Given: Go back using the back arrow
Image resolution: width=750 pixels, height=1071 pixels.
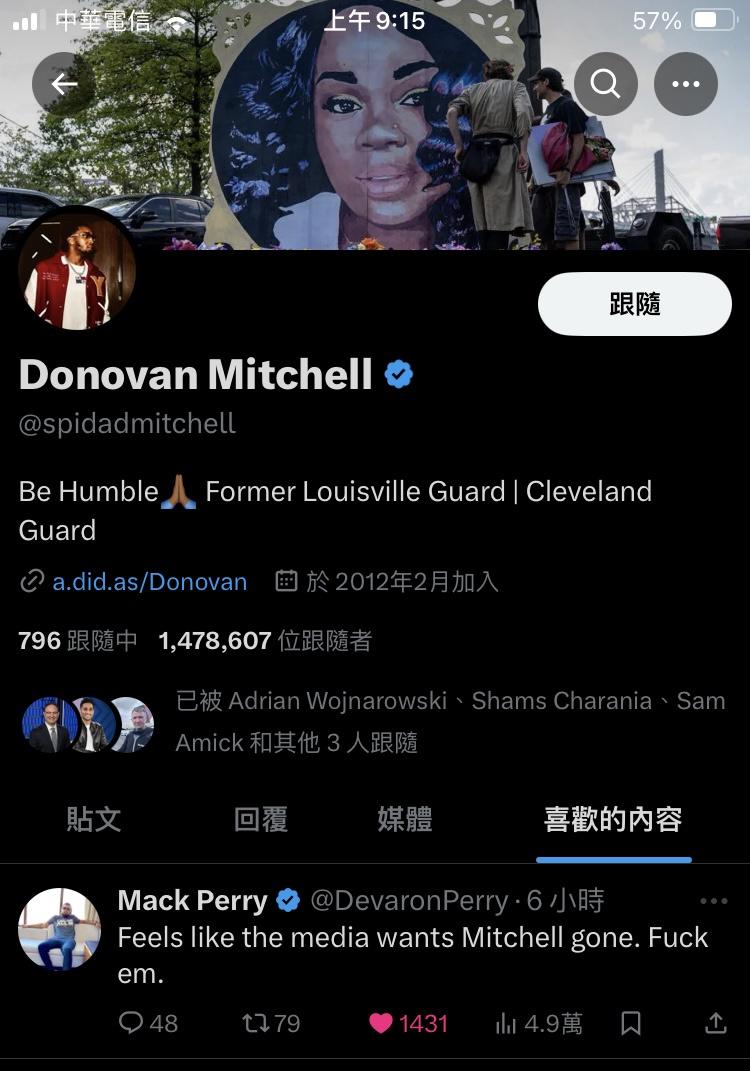Looking at the screenshot, I should (64, 84).
